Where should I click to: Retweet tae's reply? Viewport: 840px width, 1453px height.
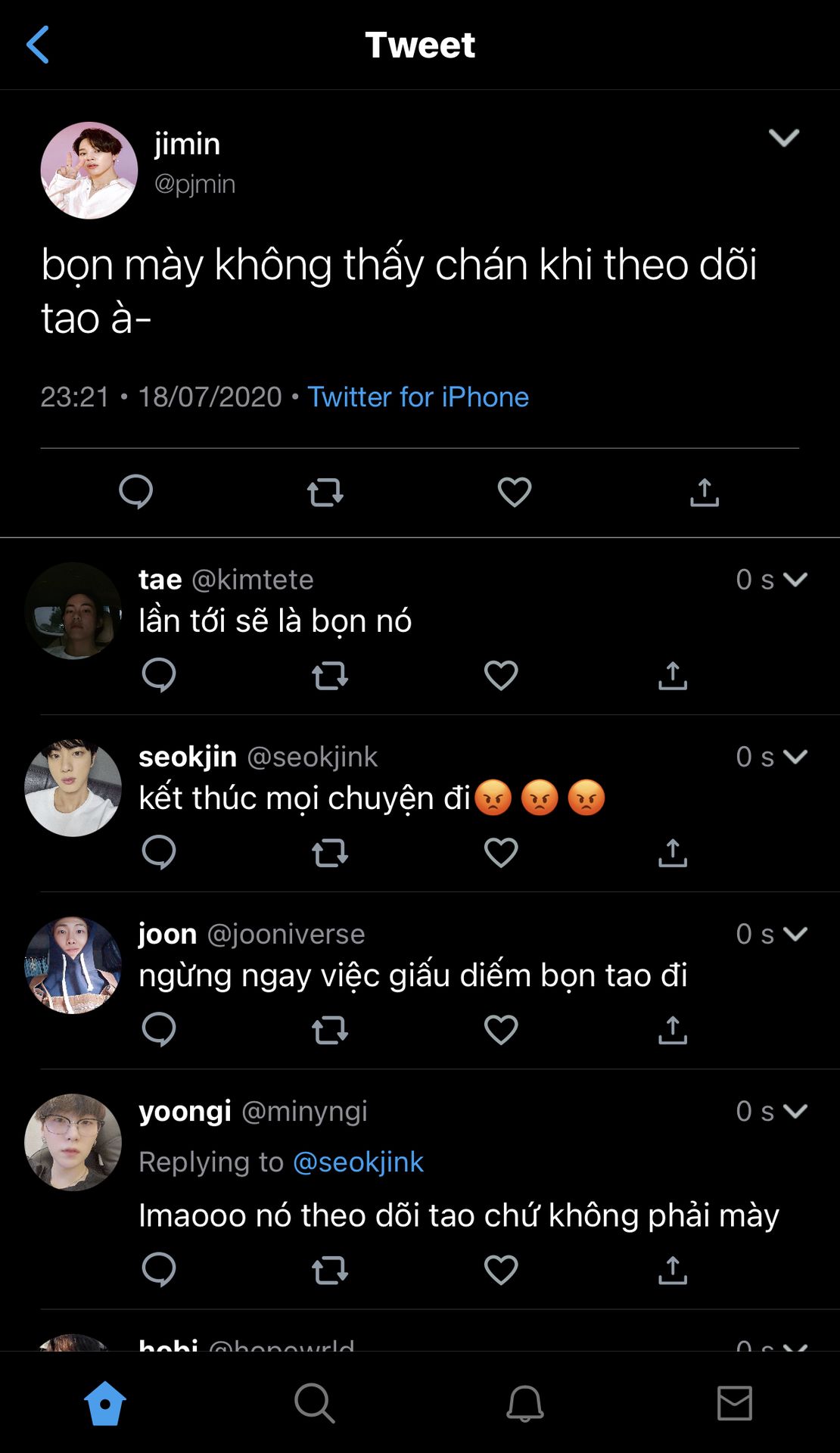coord(330,675)
